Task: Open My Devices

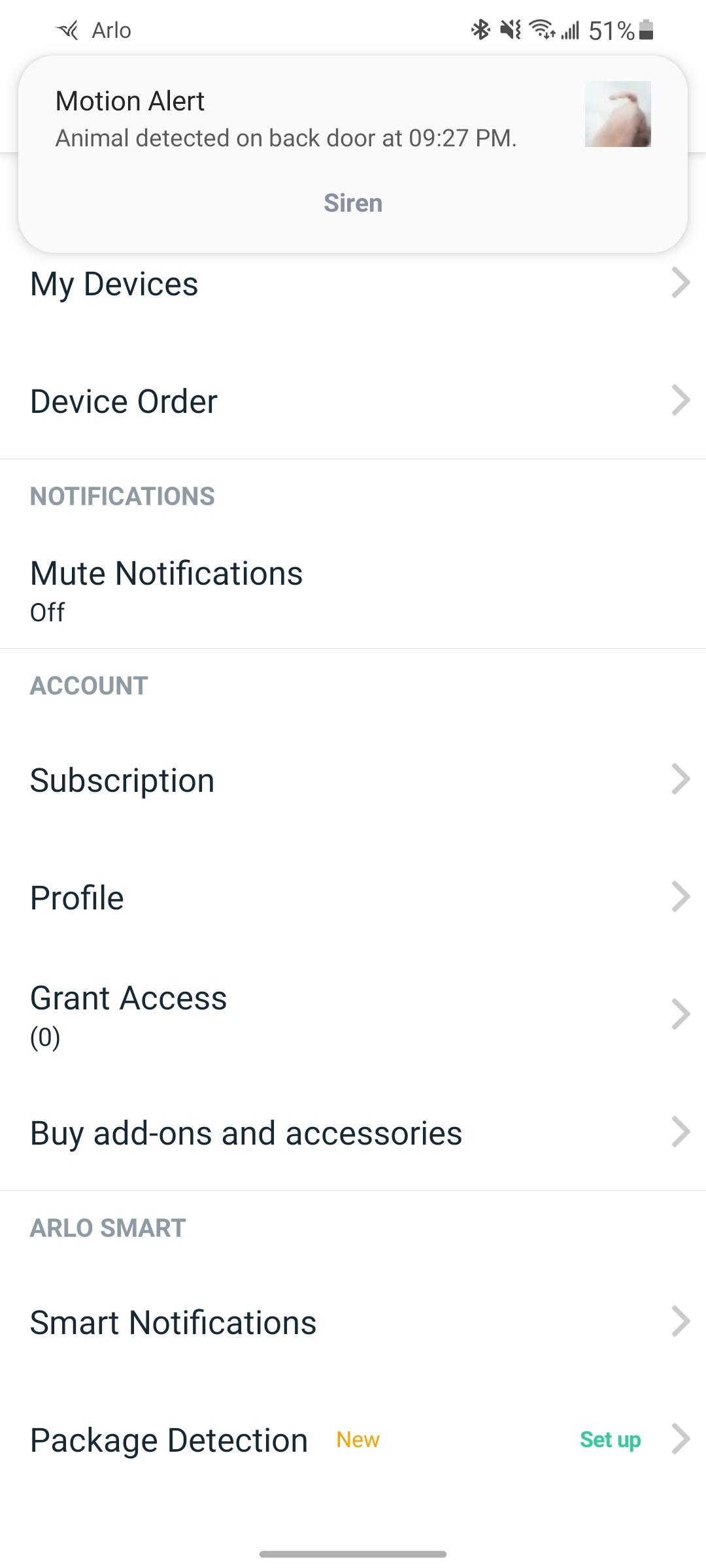Action: pyautogui.click(x=353, y=284)
